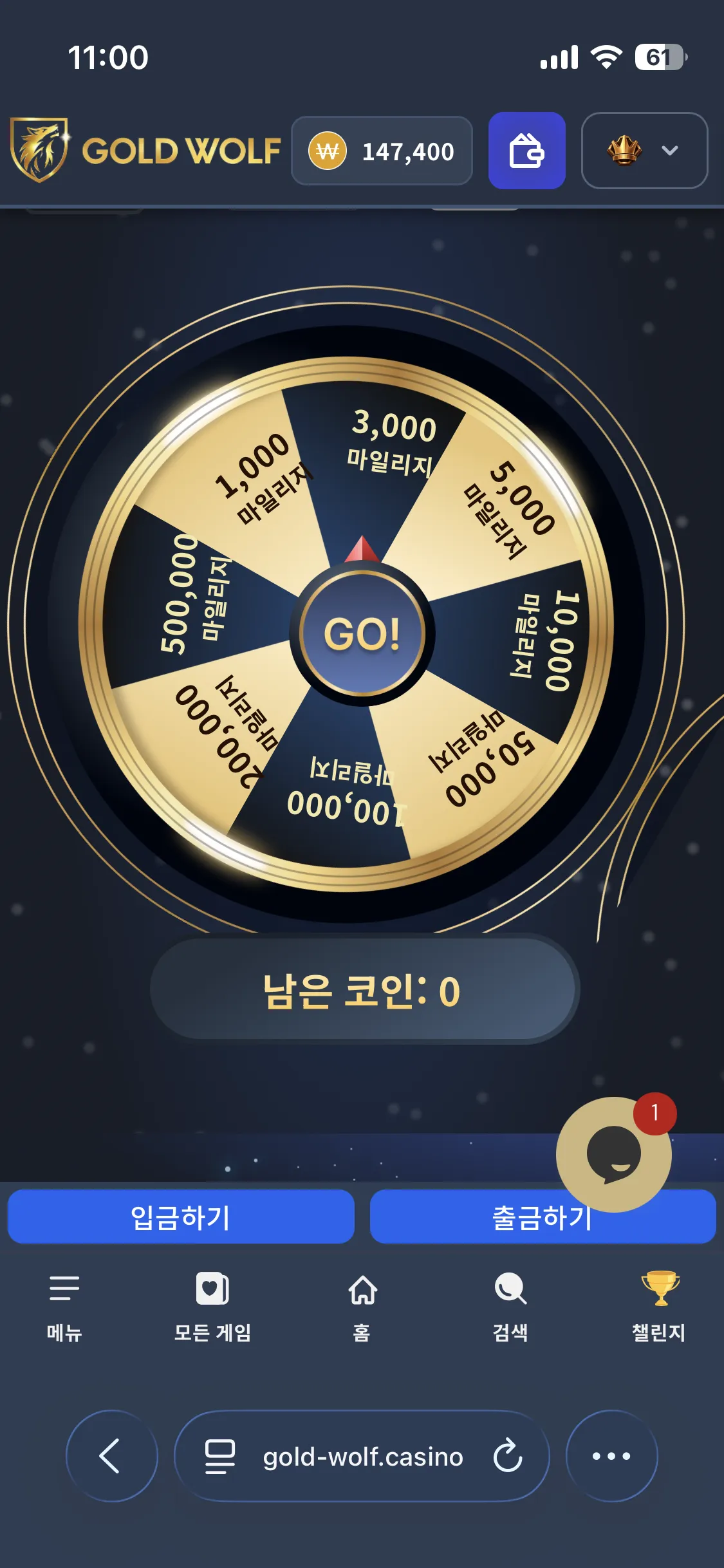The height and width of the screenshot is (1568, 724).
Task: Tap the 147,400 won balance
Action: pos(382,151)
